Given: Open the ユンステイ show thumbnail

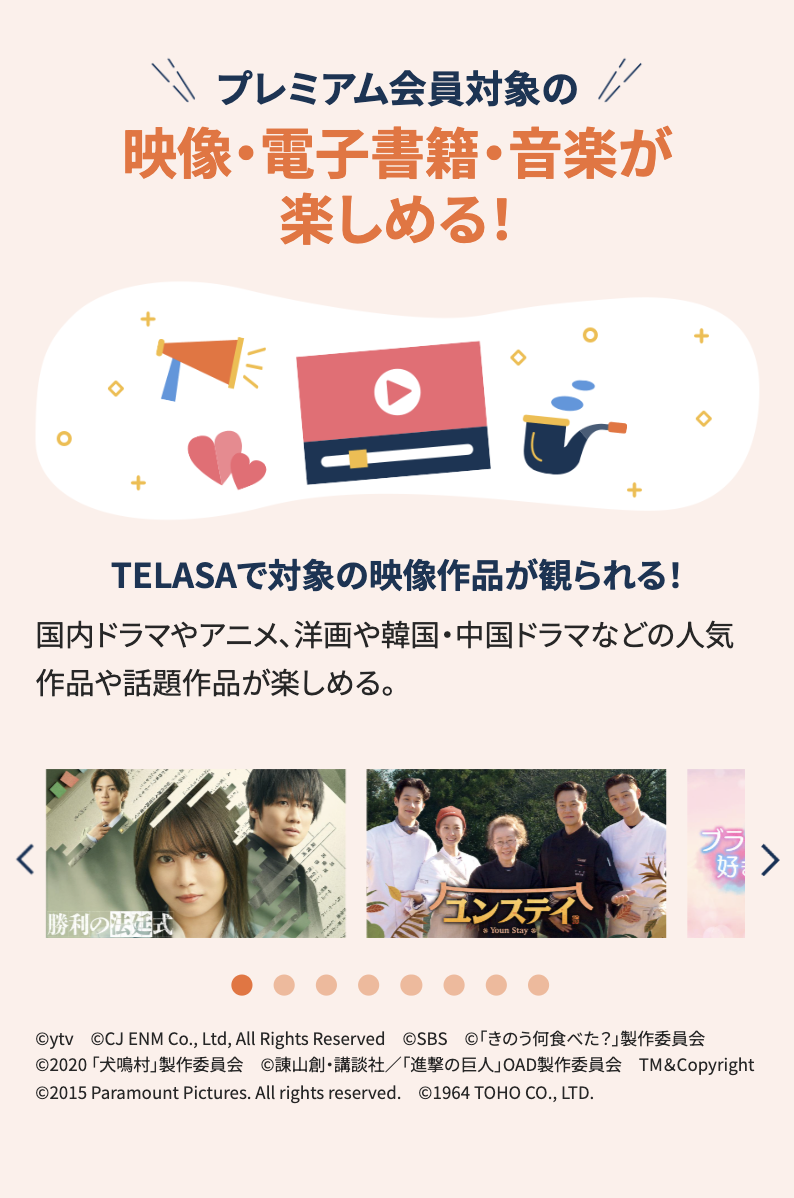Looking at the screenshot, I should (x=516, y=853).
